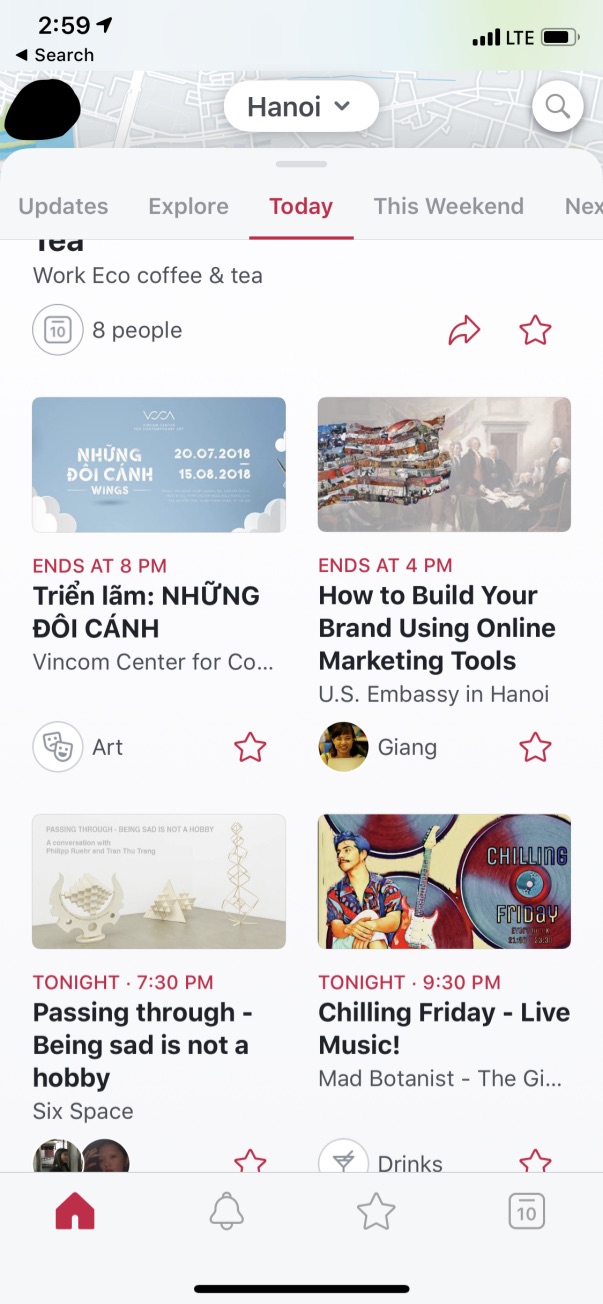603x1304 pixels.
Task: Switch to the Updates tab
Action: pos(63,207)
